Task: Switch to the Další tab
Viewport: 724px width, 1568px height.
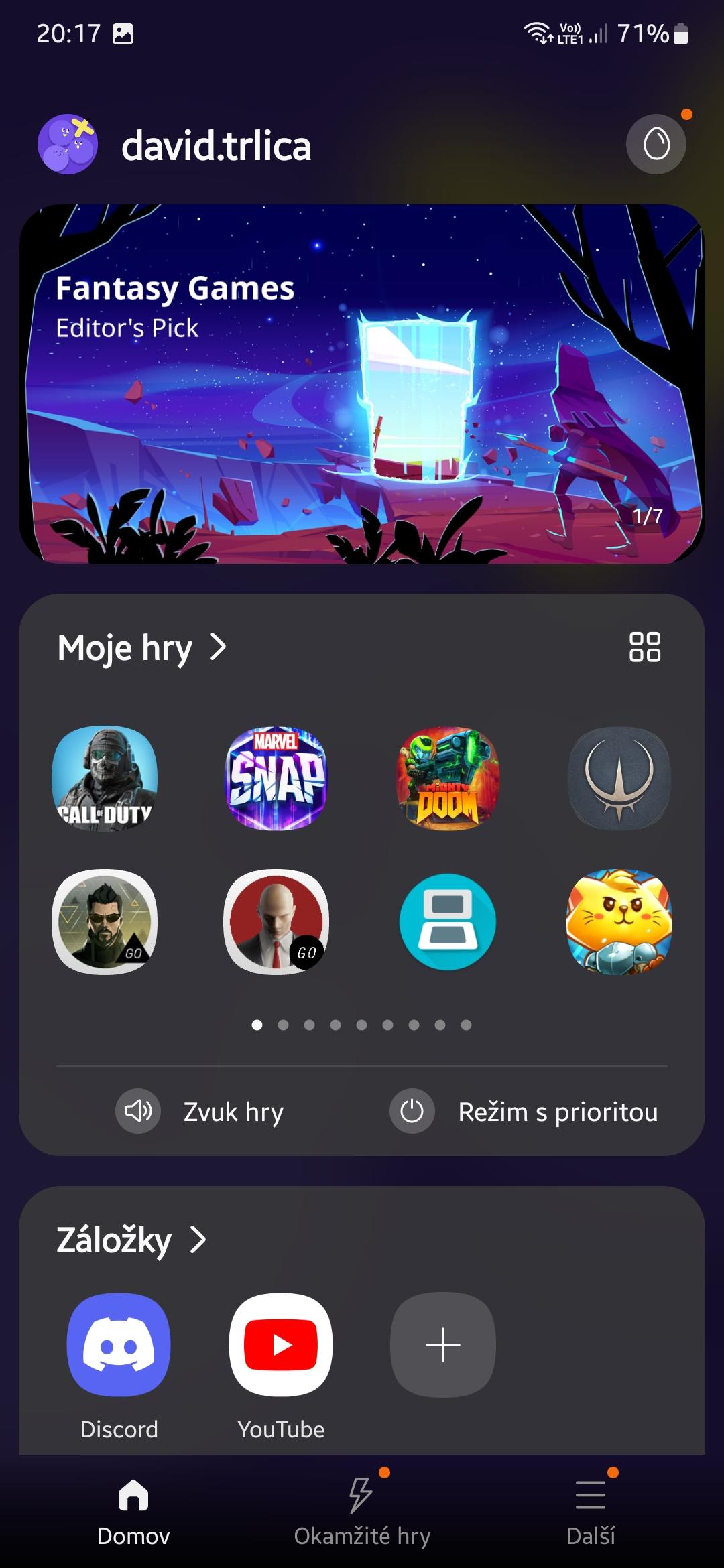Action: 591,1512
